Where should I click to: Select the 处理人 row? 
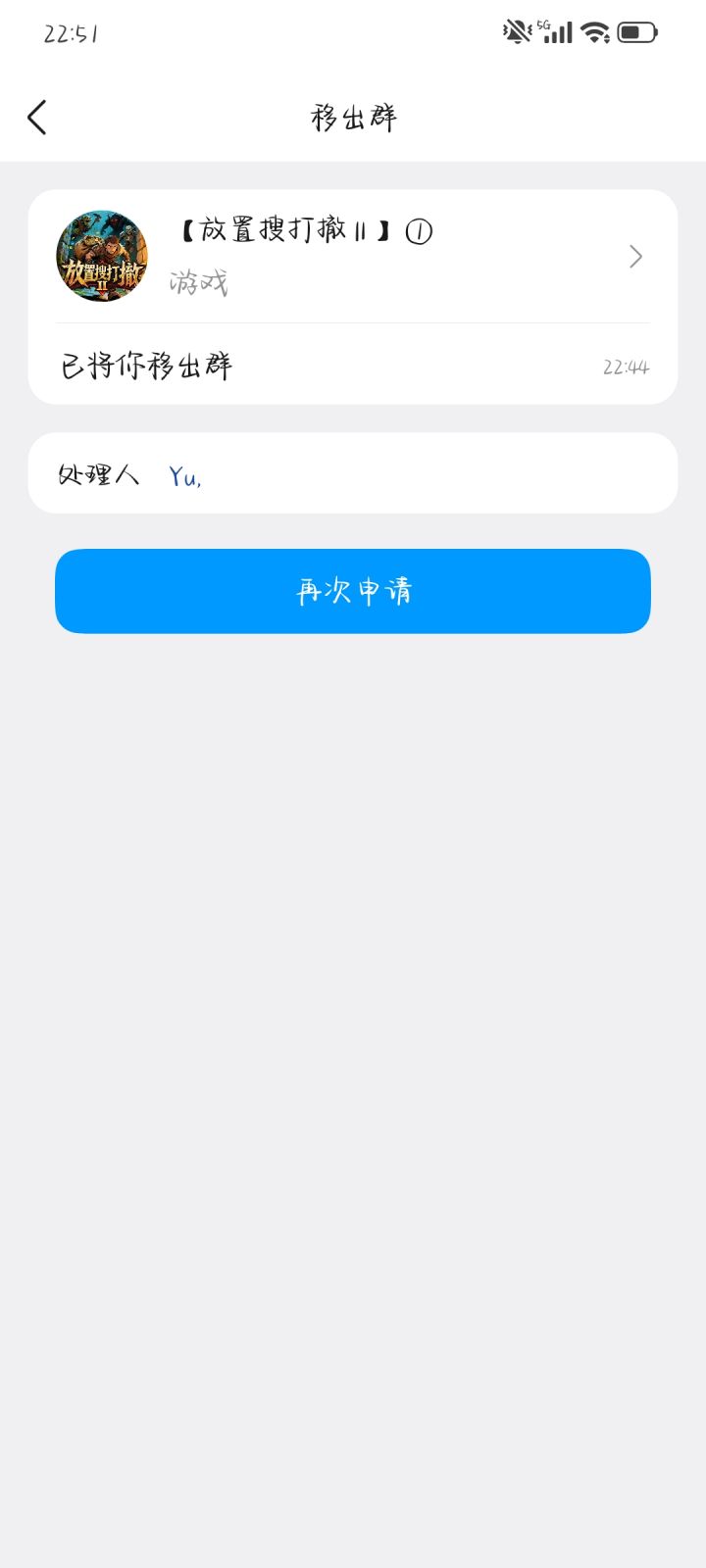coord(353,472)
